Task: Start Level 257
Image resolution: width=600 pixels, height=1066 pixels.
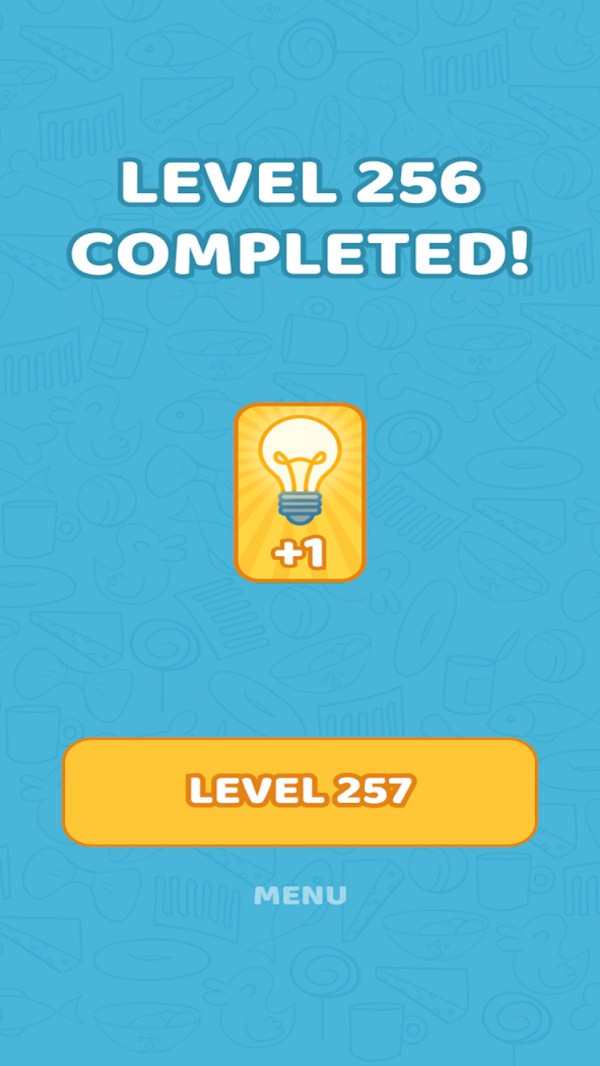Action: pos(300,792)
